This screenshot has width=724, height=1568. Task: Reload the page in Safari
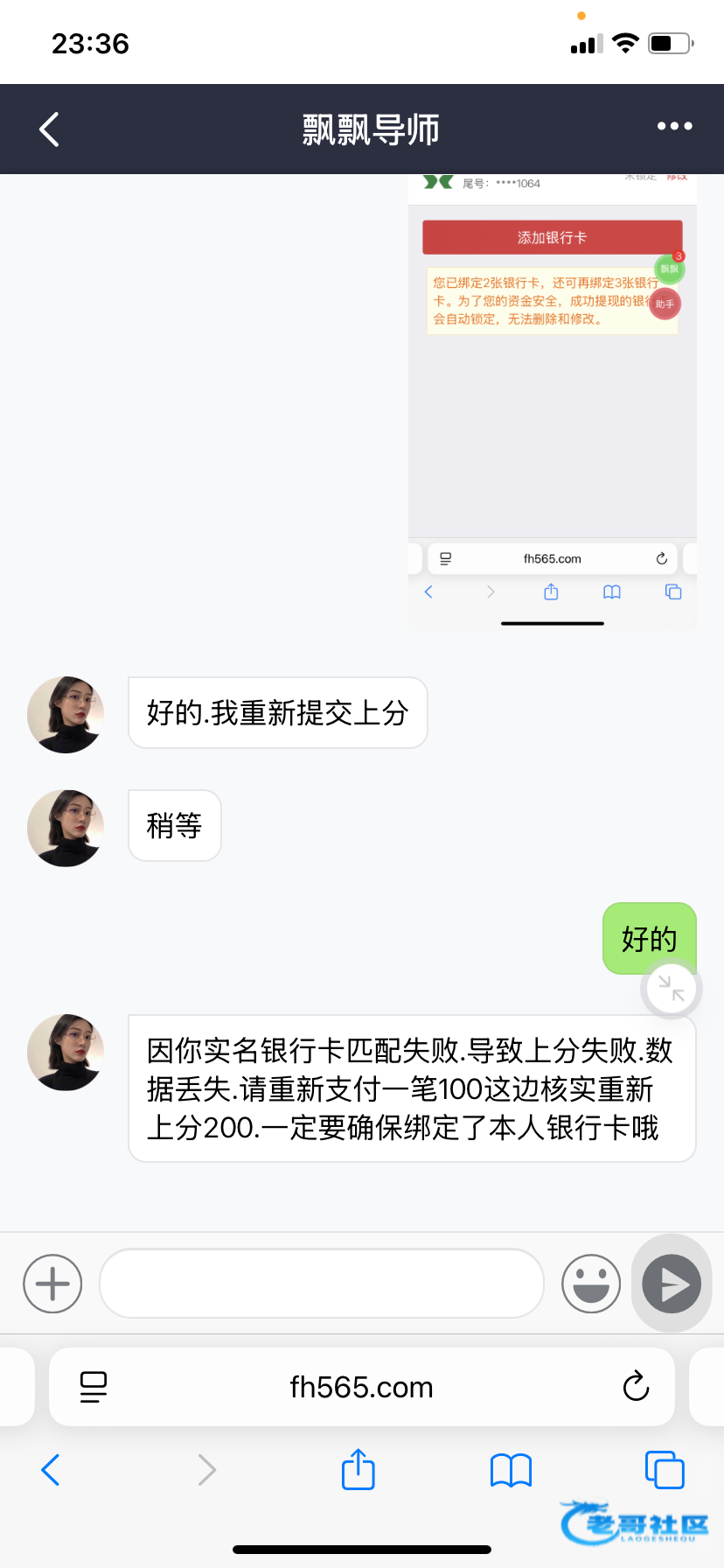click(636, 1386)
